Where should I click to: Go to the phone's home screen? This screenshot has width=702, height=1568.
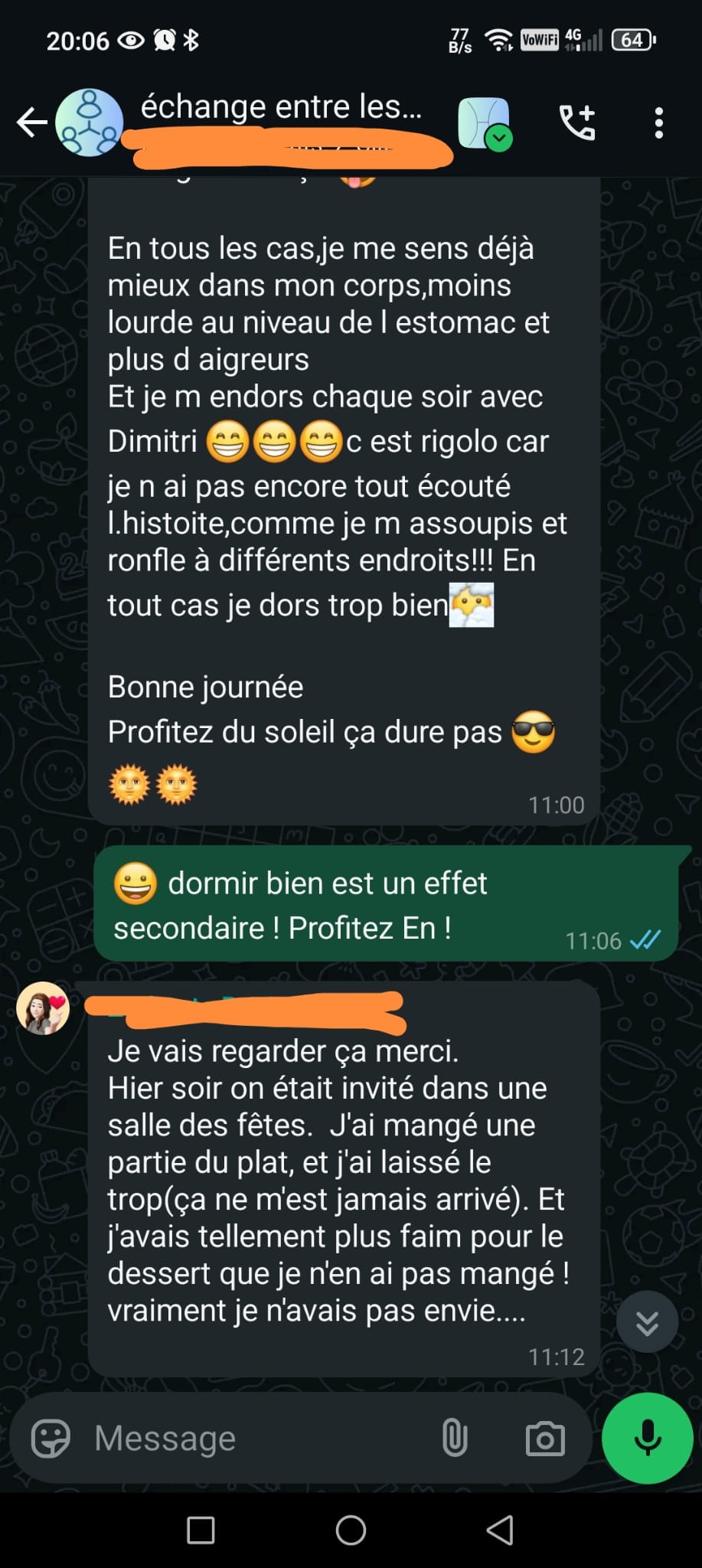pos(351,1530)
